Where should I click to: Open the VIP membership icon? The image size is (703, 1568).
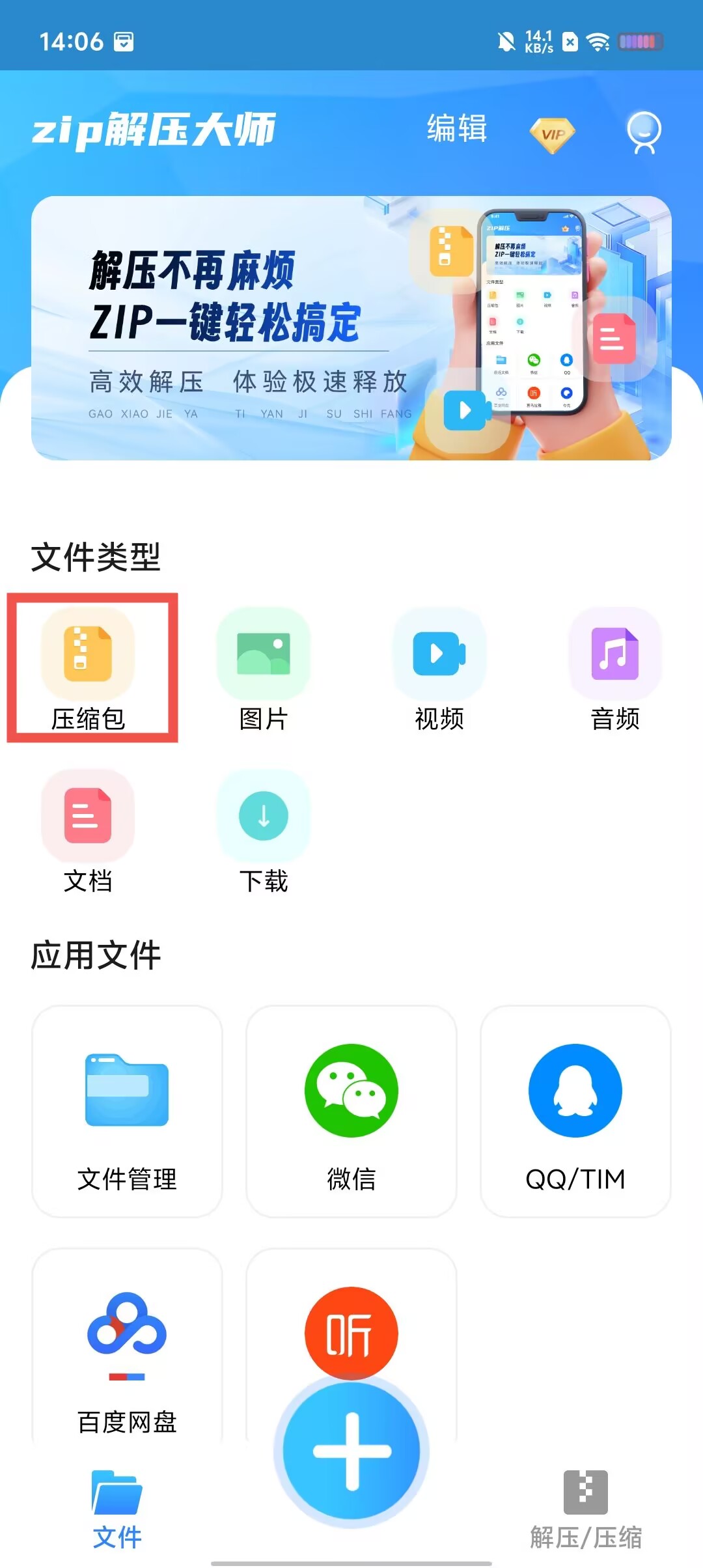551,134
